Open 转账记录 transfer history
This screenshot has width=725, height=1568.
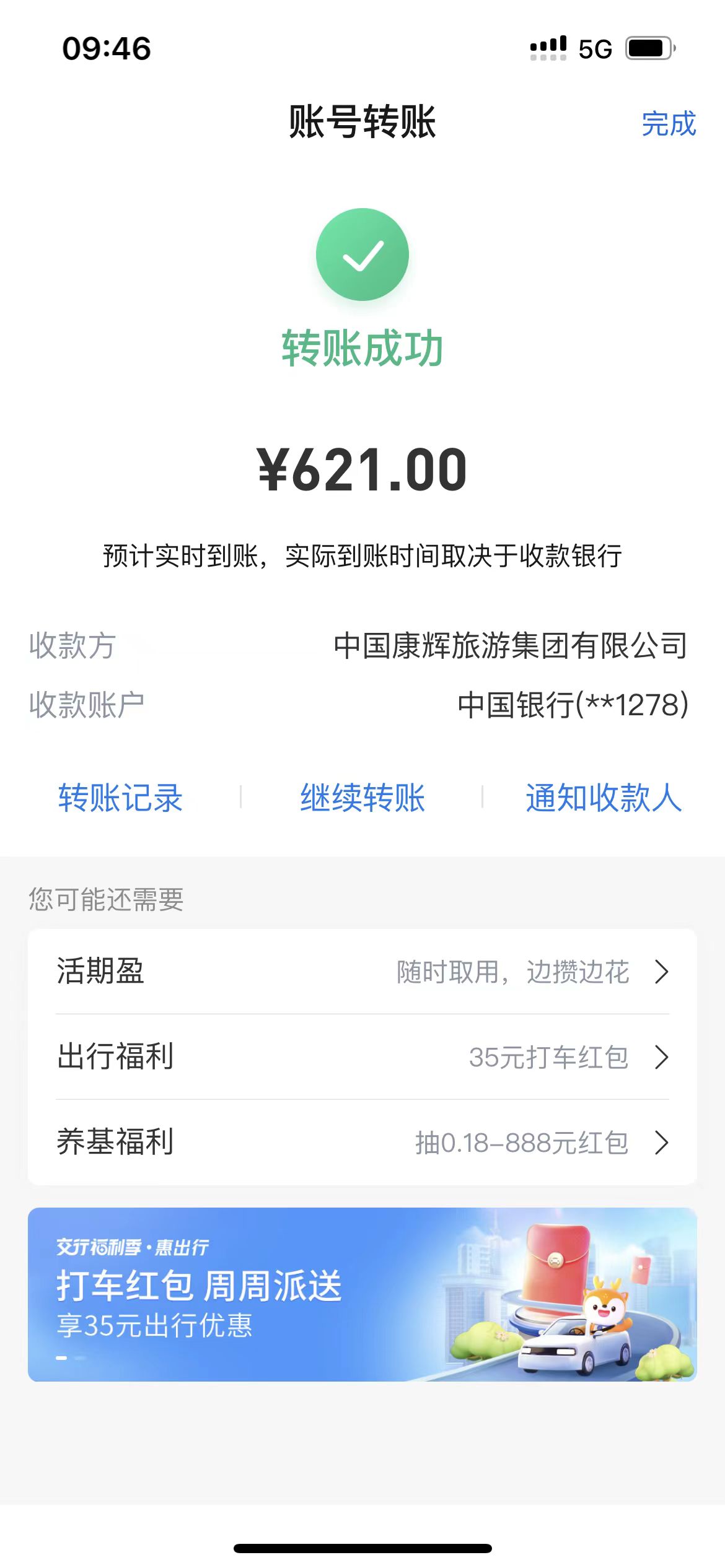pos(120,798)
